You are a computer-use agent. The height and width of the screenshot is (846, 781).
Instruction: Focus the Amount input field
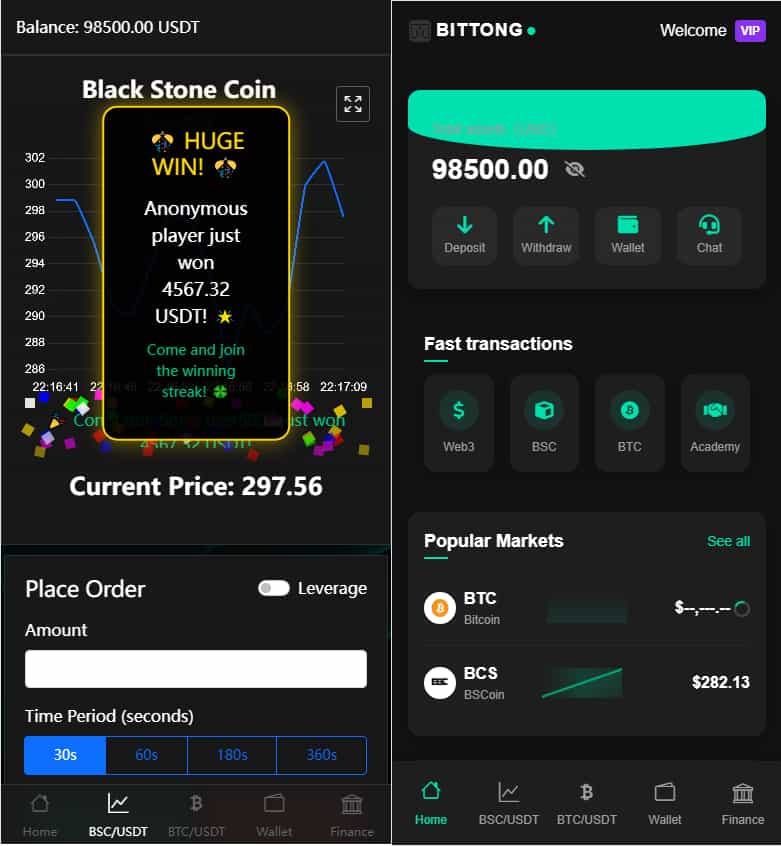[196, 669]
